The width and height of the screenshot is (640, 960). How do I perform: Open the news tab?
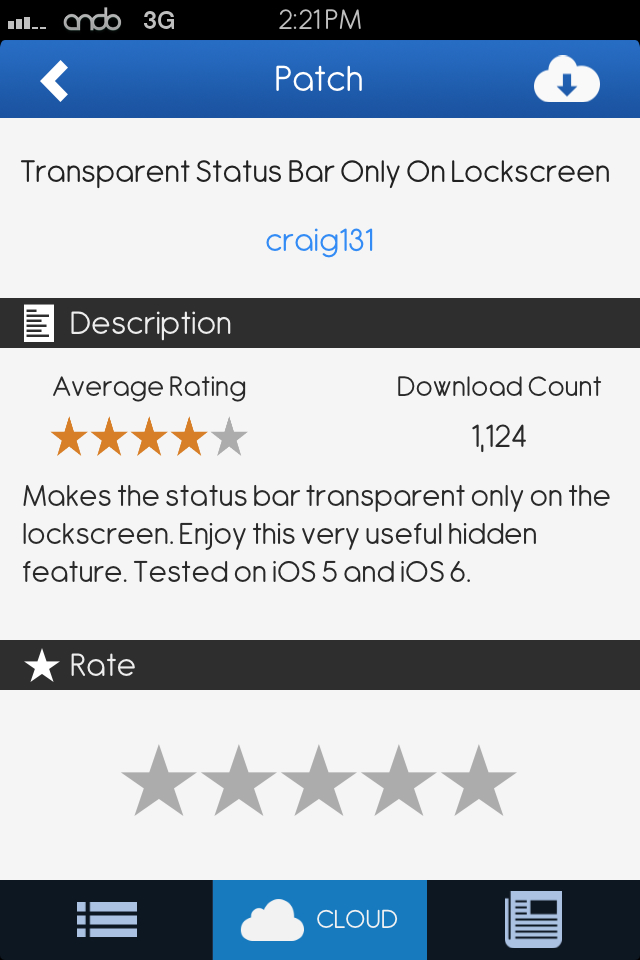[x=533, y=919]
